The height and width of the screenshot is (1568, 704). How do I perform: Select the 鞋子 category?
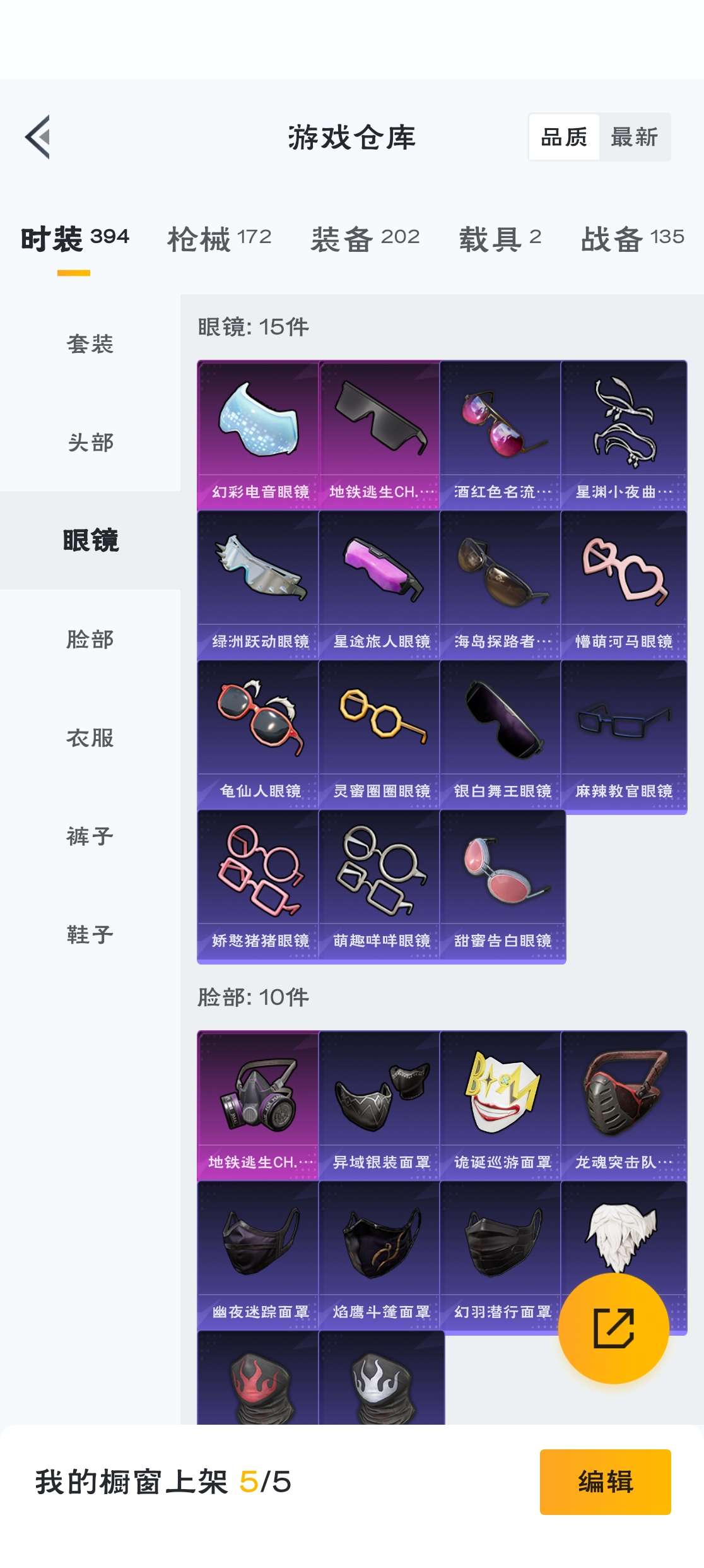[x=90, y=935]
